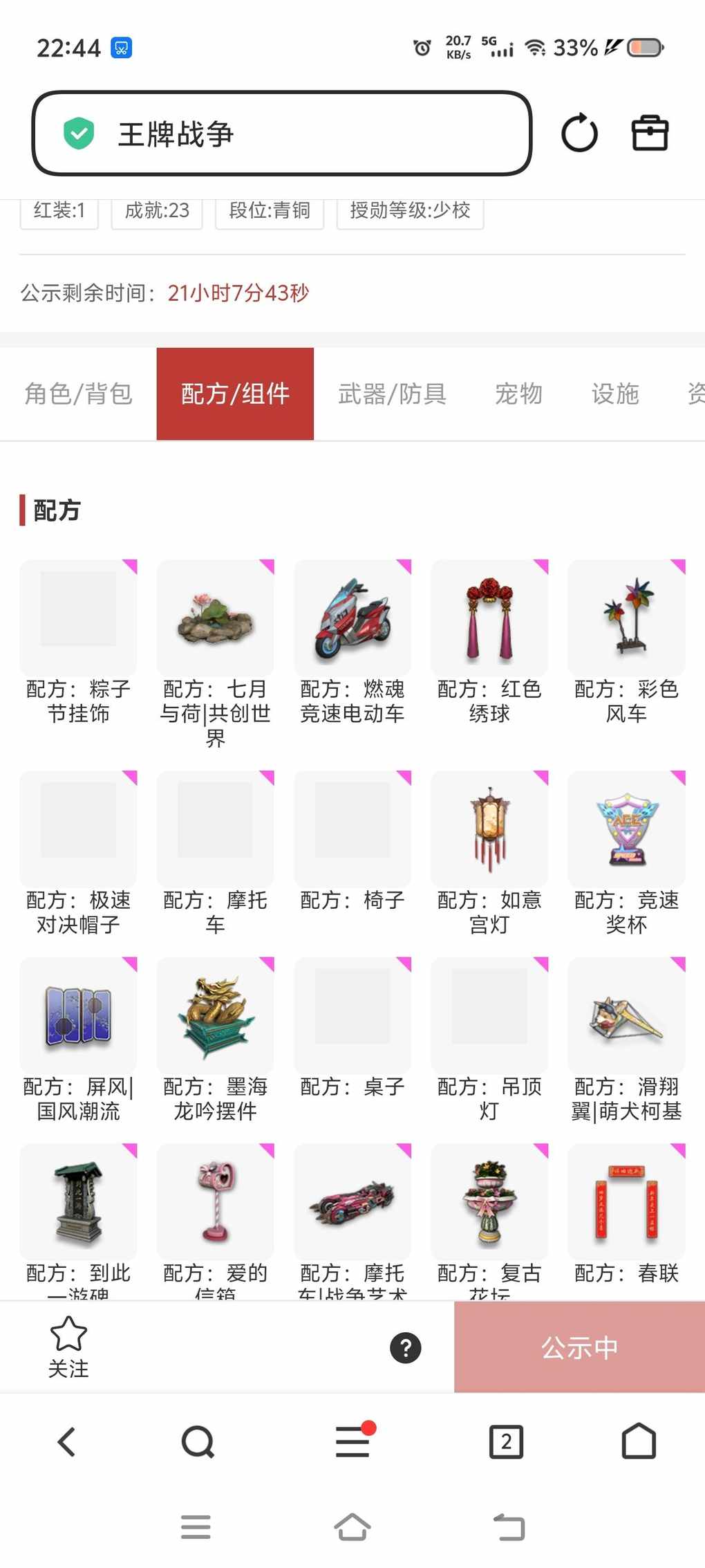Open the browser menu with red dot
Viewport: 705px width, 1568px height.
click(x=352, y=1442)
